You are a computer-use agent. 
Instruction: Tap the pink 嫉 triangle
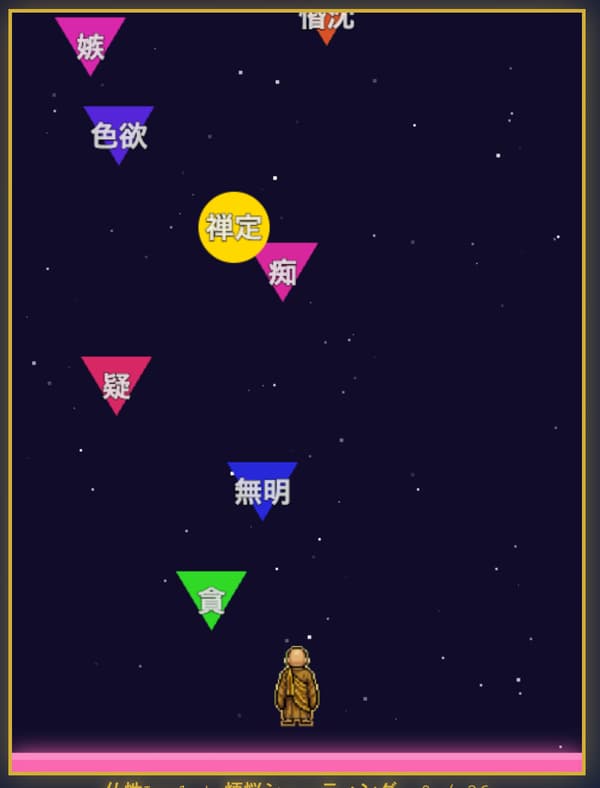(90, 41)
